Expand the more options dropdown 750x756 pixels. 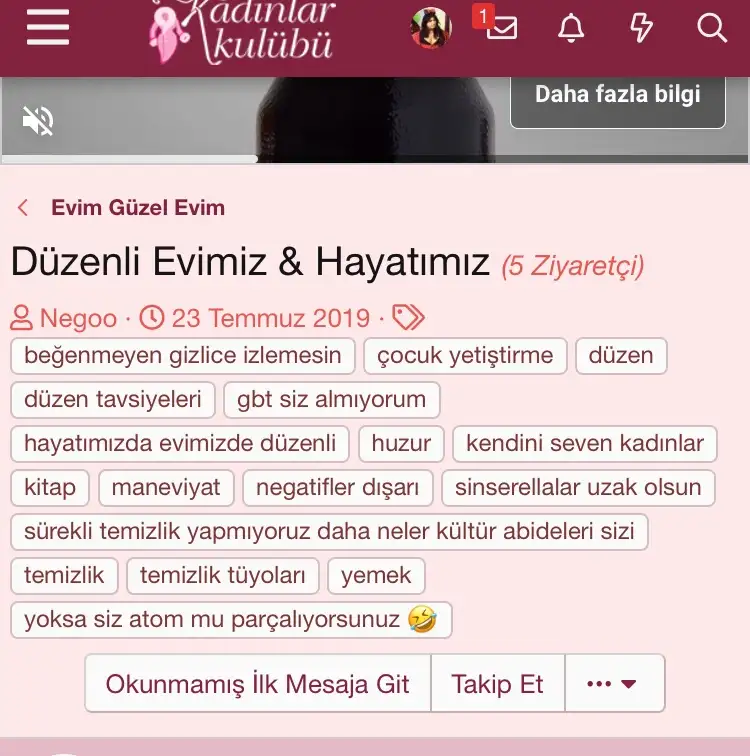click(x=614, y=684)
